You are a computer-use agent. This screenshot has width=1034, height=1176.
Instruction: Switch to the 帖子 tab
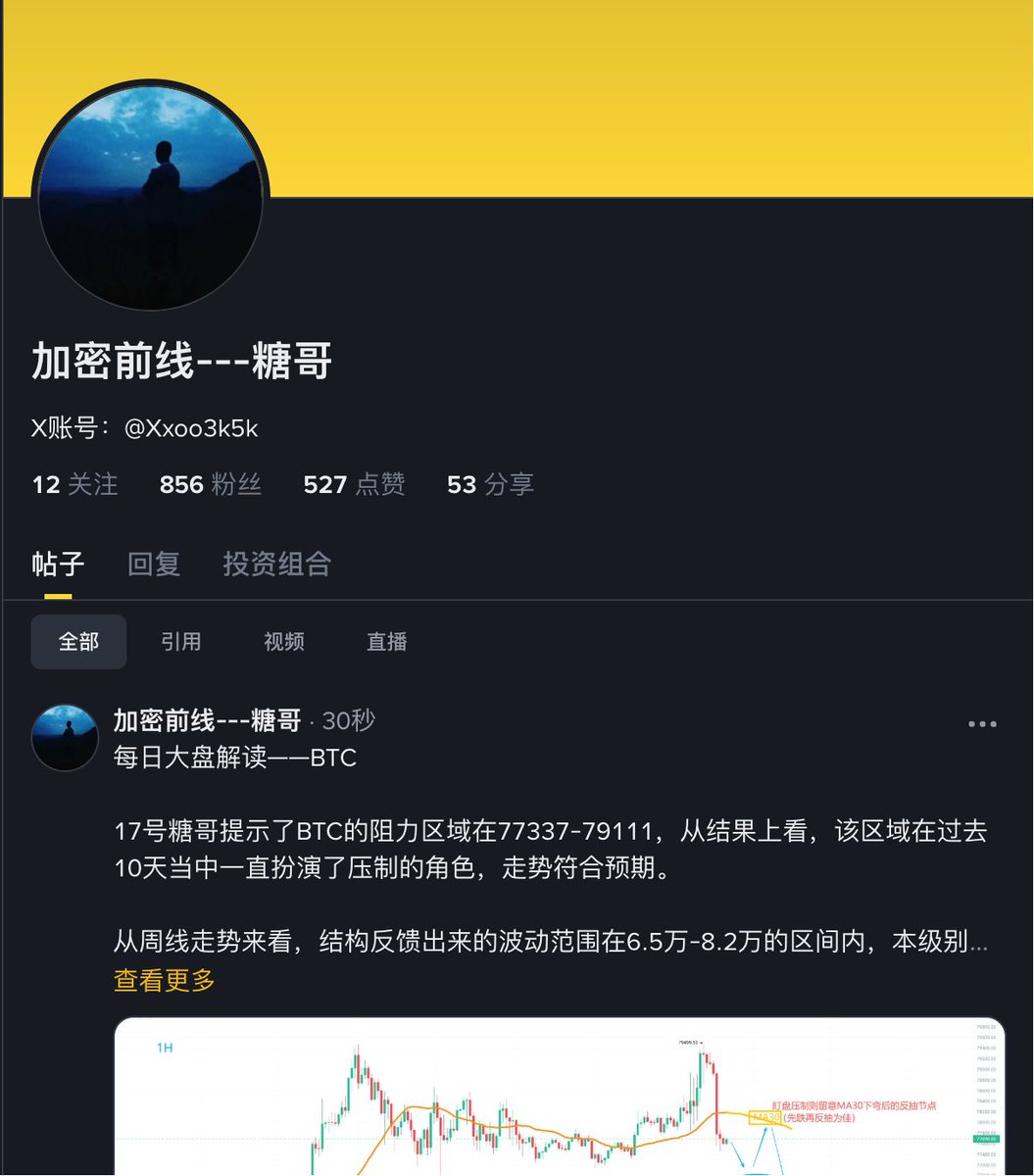[x=58, y=563]
